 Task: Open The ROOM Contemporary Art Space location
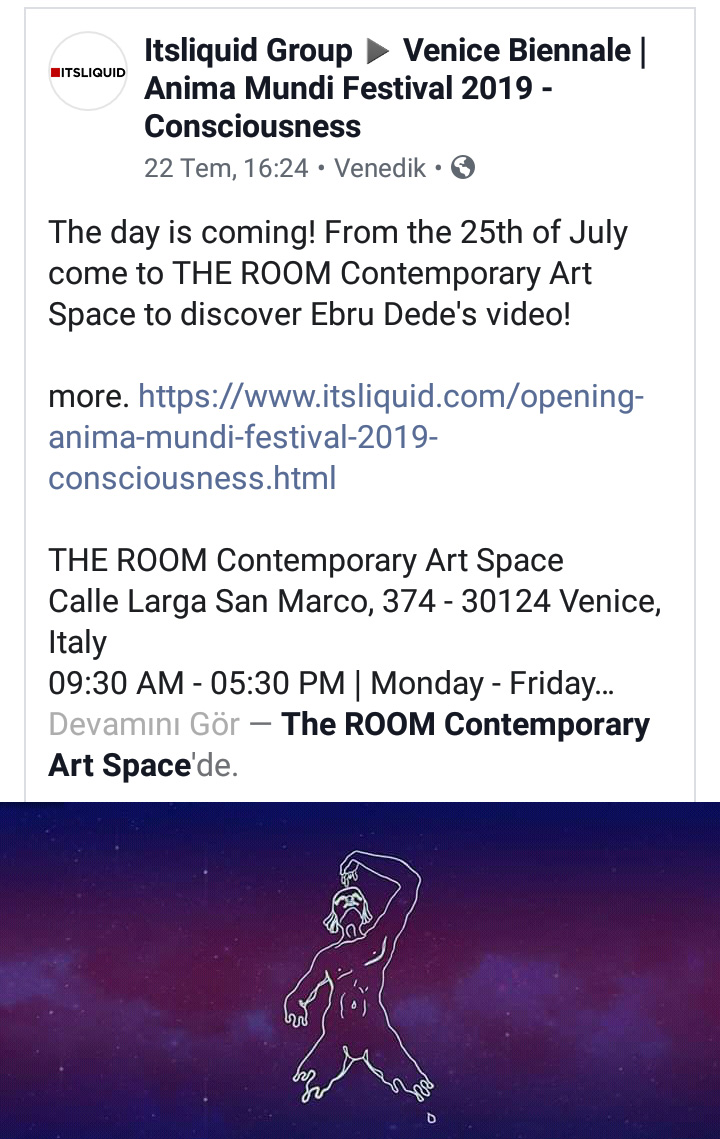click(x=465, y=725)
